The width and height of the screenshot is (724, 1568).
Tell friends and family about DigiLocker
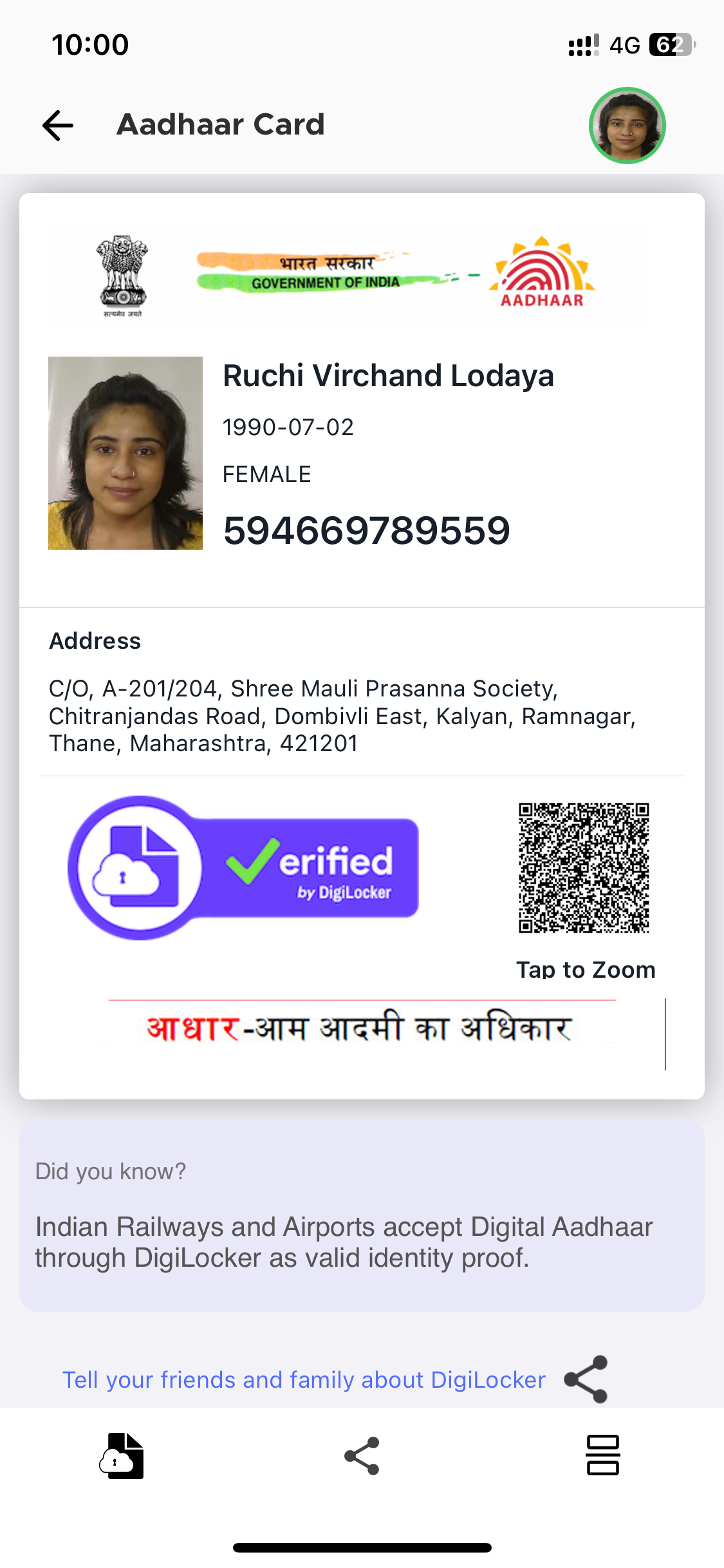pos(304,1380)
